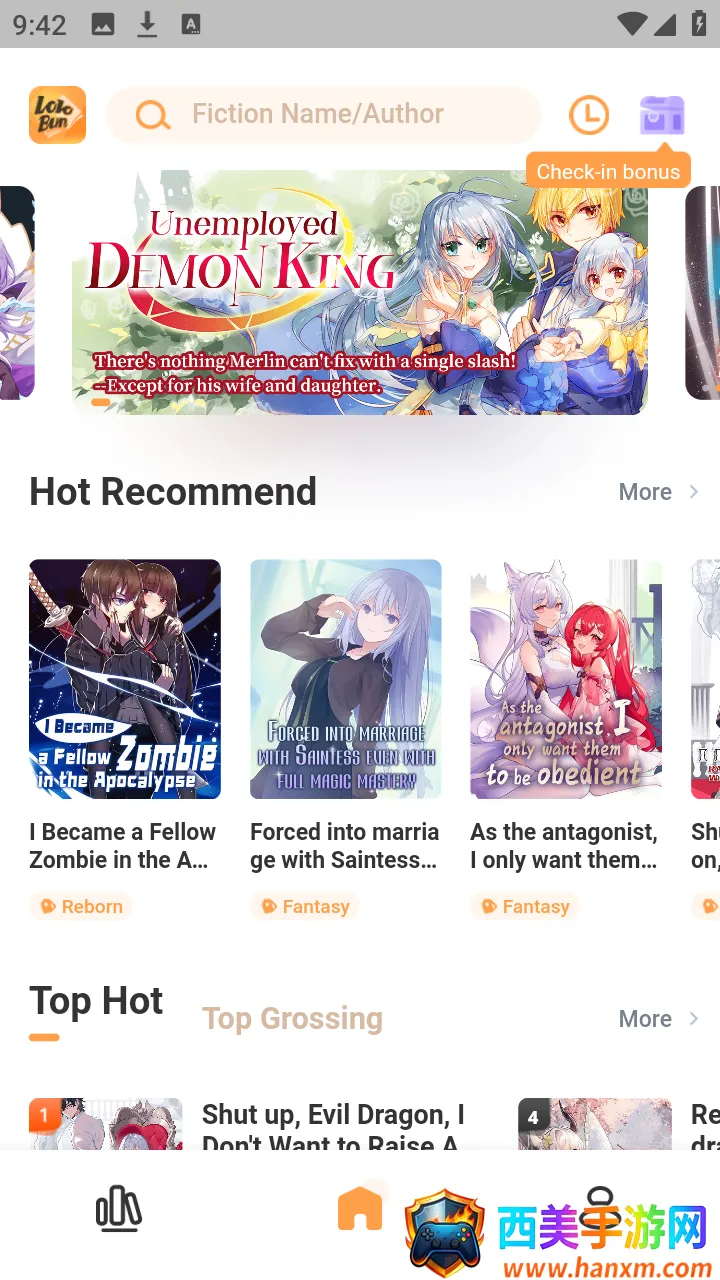The width and height of the screenshot is (720, 1280).
Task: Open the Fiction Name/Author search field
Action: [x=320, y=115]
